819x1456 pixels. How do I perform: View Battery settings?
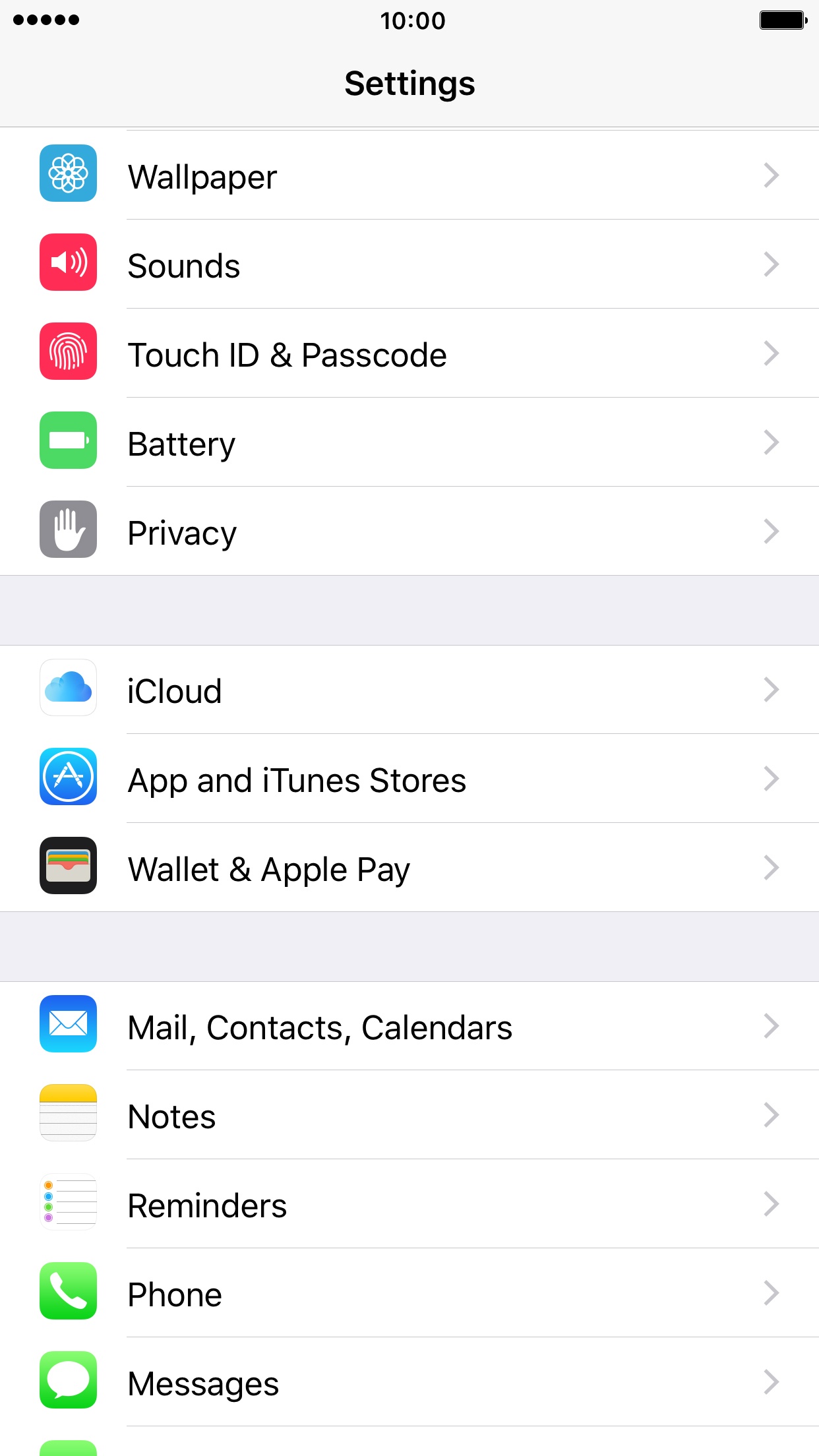(409, 442)
